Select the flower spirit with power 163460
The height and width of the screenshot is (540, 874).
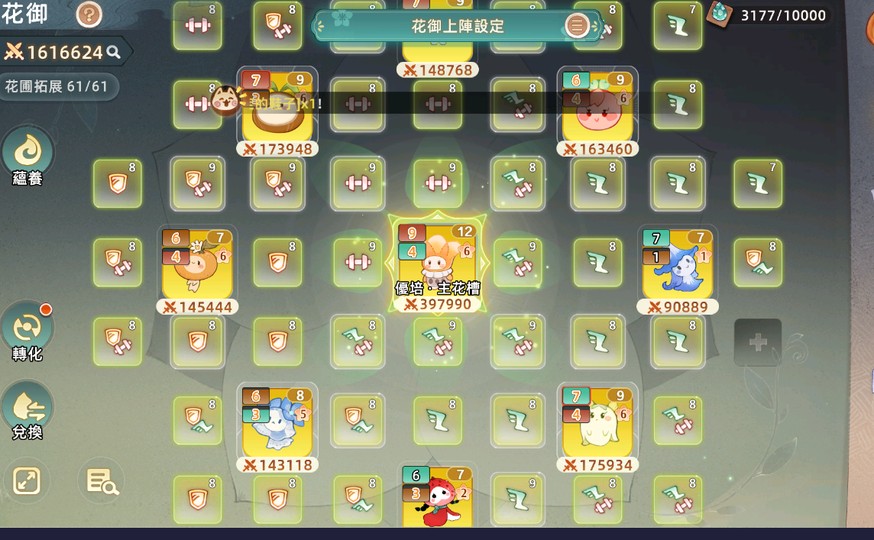[597, 107]
